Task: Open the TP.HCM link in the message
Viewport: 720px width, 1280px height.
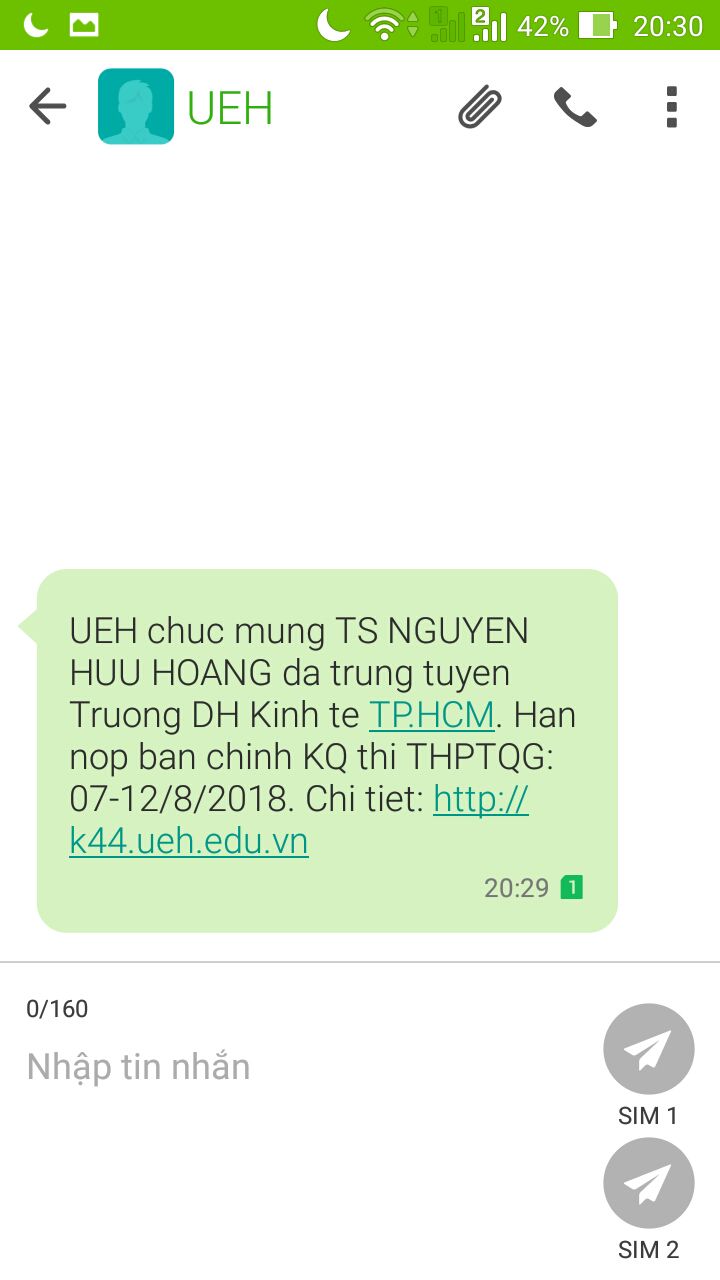Action: 432,715
